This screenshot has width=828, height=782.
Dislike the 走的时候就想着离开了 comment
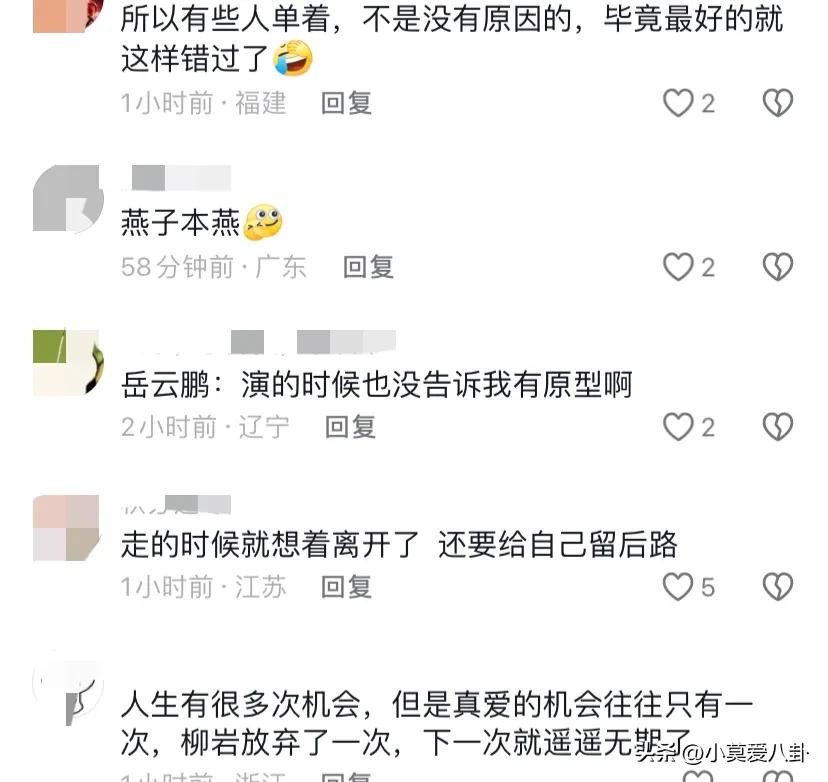(x=777, y=587)
